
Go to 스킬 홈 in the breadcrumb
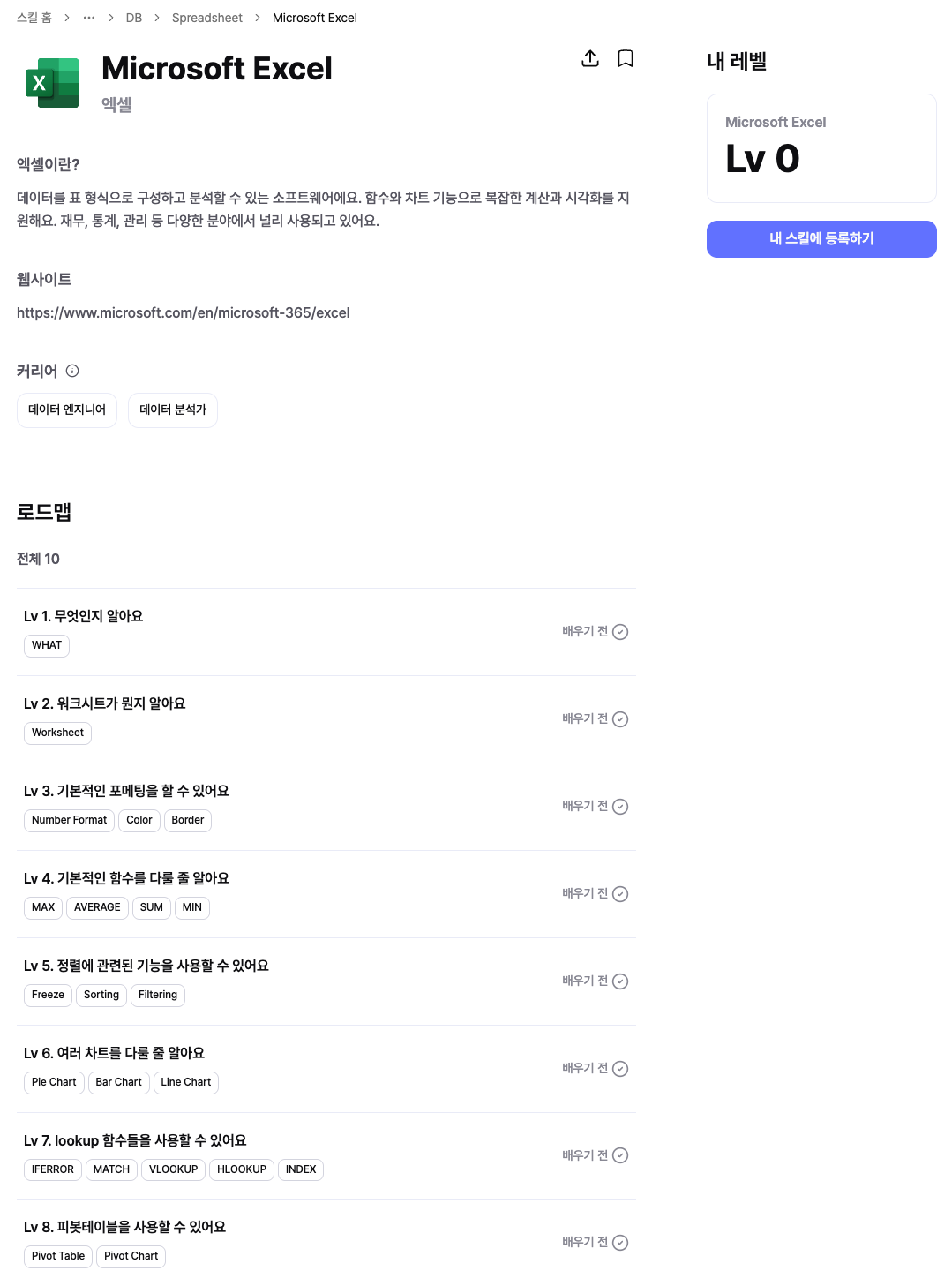point(34,18)
